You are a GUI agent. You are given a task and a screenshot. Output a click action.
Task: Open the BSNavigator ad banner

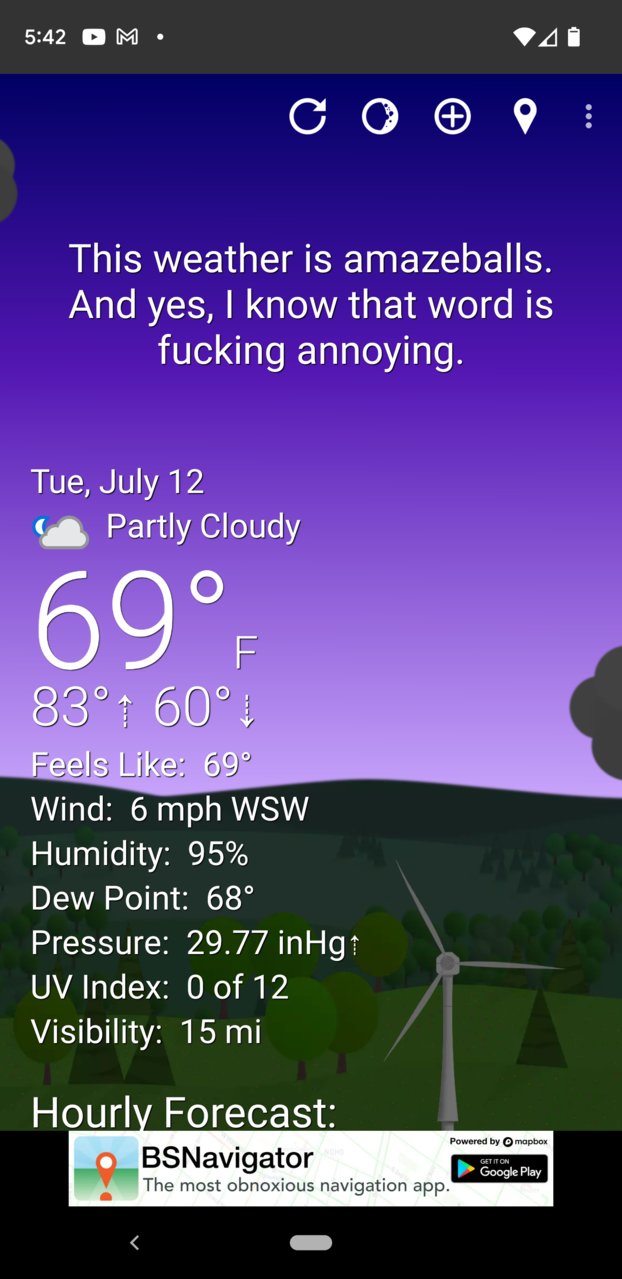280,1168
